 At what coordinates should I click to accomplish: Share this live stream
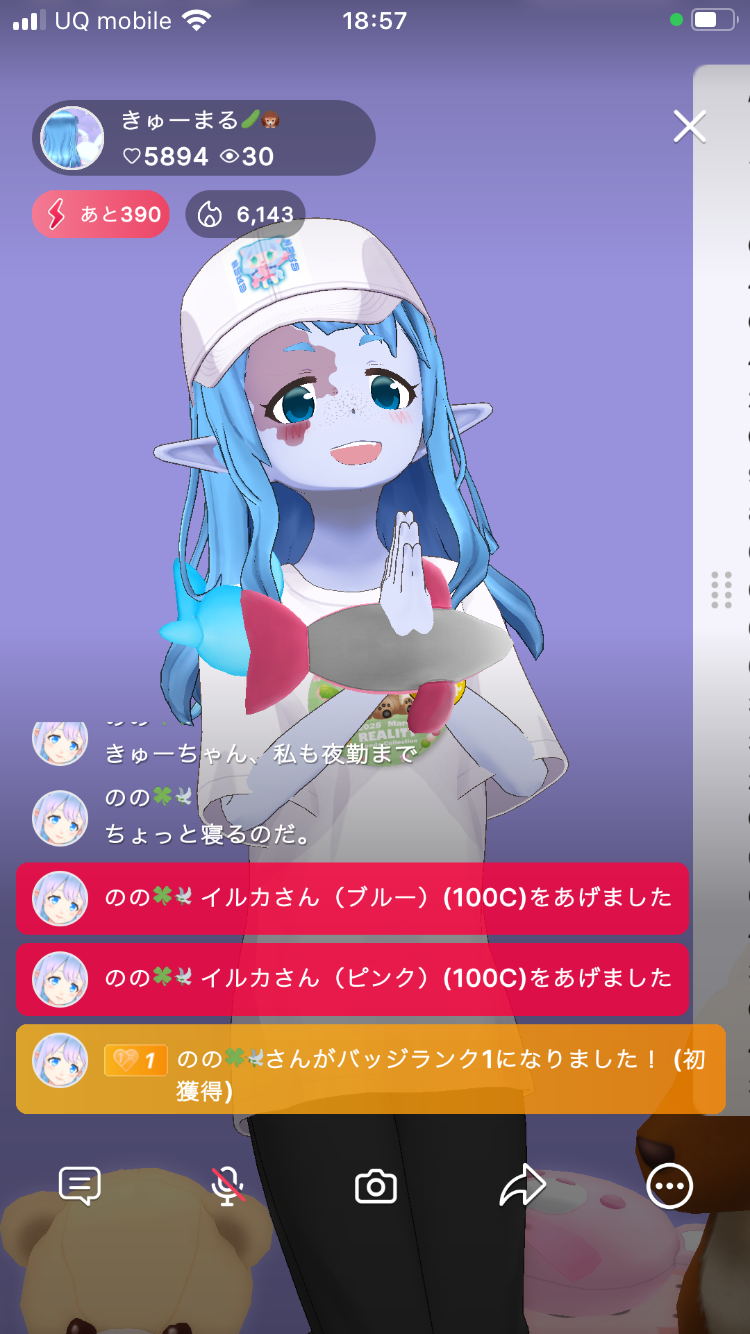[522, 1186]
